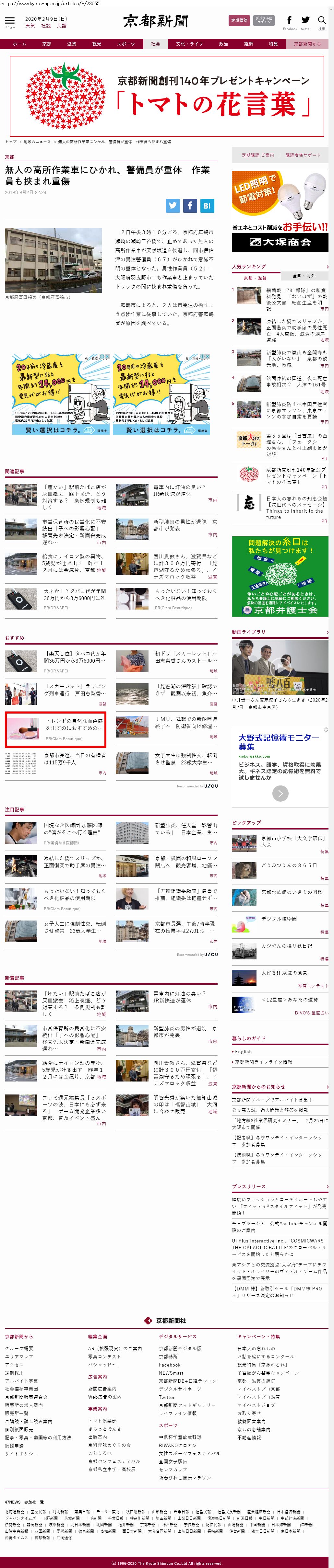334x1568 pixels.
Task: Select the 全国・海外 ranking tab
Action: tap(304, 276)
